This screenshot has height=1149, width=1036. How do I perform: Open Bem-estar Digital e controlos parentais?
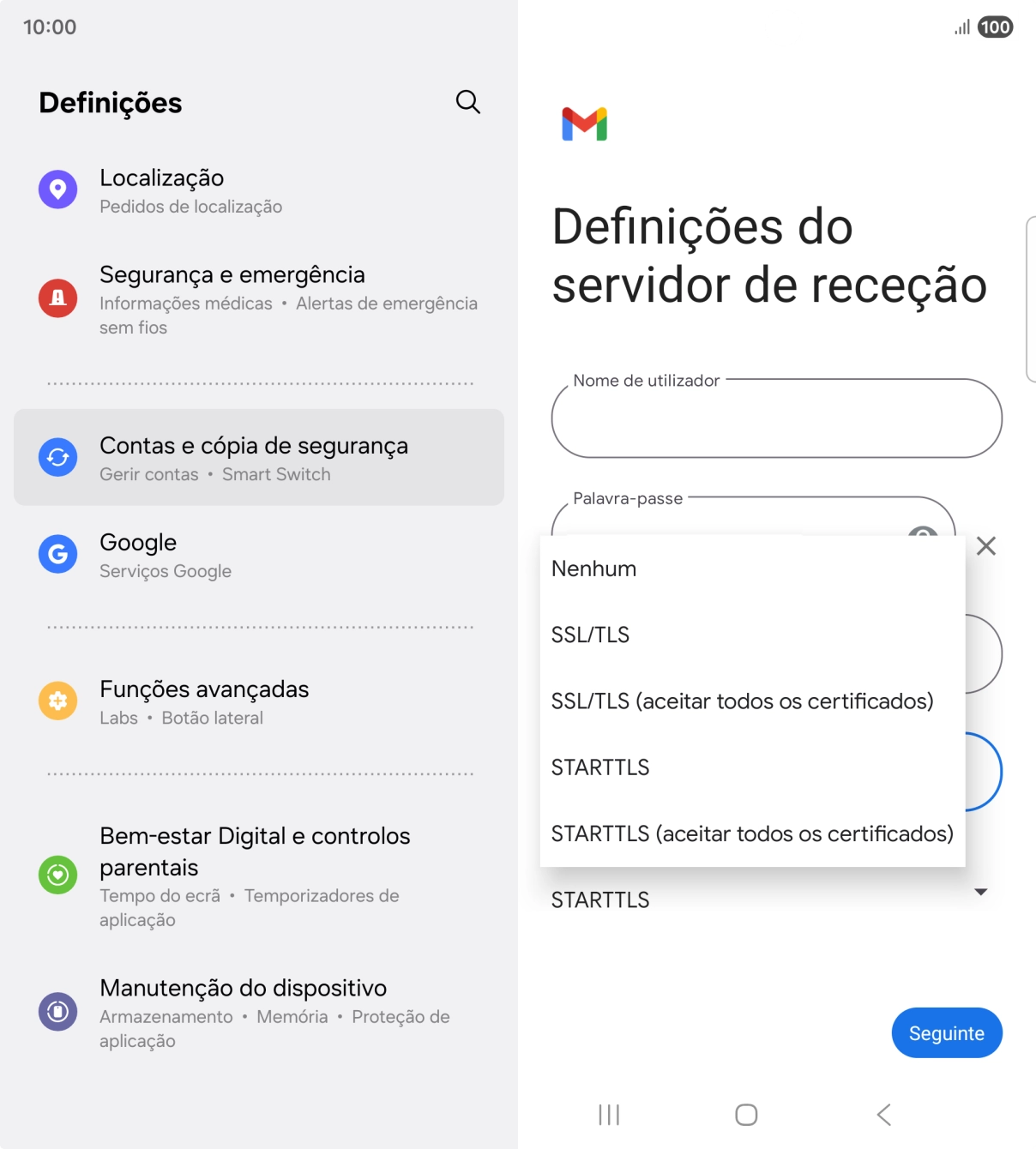pos(258,876)
